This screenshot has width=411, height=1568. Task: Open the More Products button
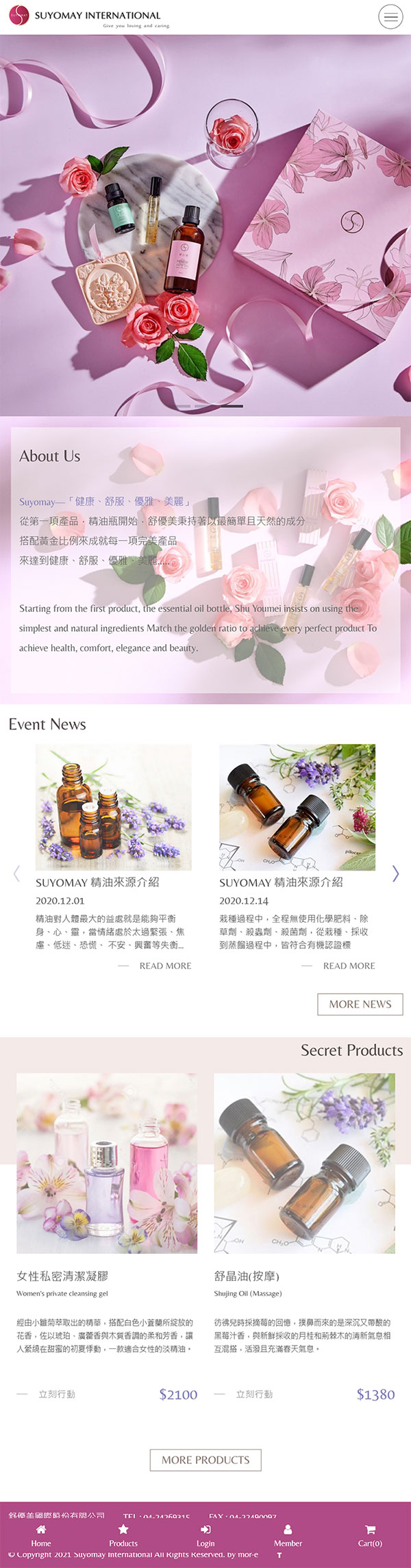click(206, 1460)
